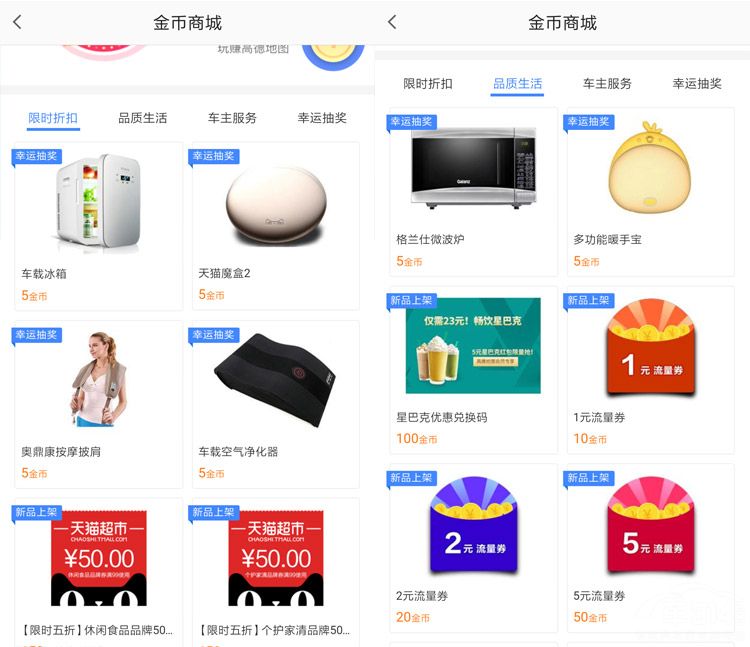View the 奥鼎康按摩披肩 item
This screenshot has width=750, height=647.
click(98, 404)
